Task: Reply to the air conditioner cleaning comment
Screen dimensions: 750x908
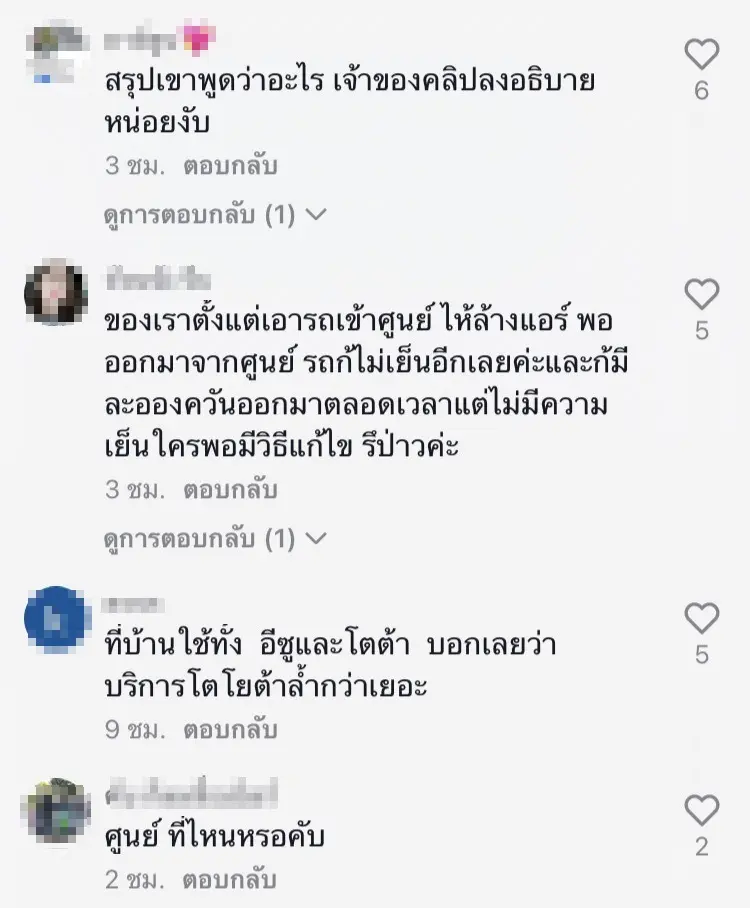Action: [x=230, y=491]
